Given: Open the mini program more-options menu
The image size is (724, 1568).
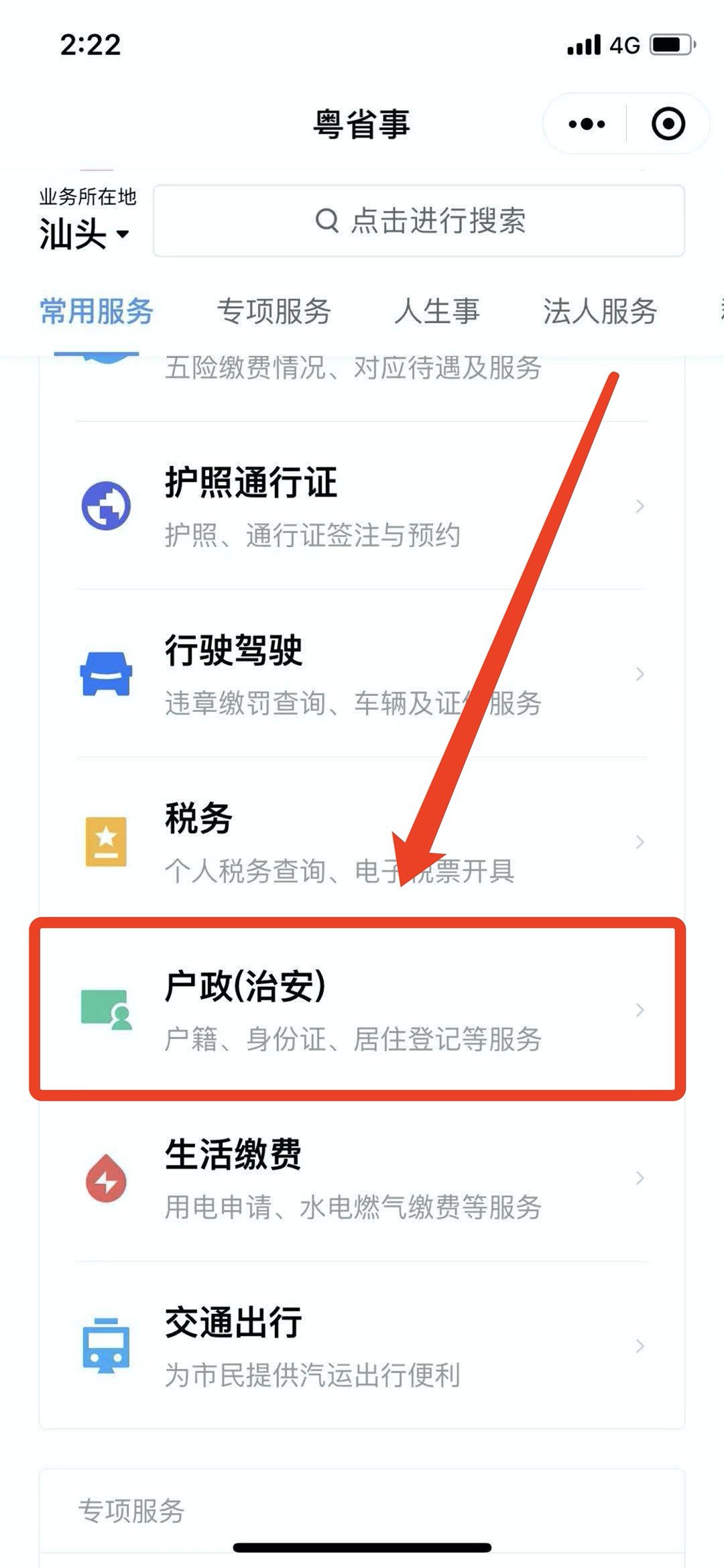Looking at the screenshot, I should point(587,124).
